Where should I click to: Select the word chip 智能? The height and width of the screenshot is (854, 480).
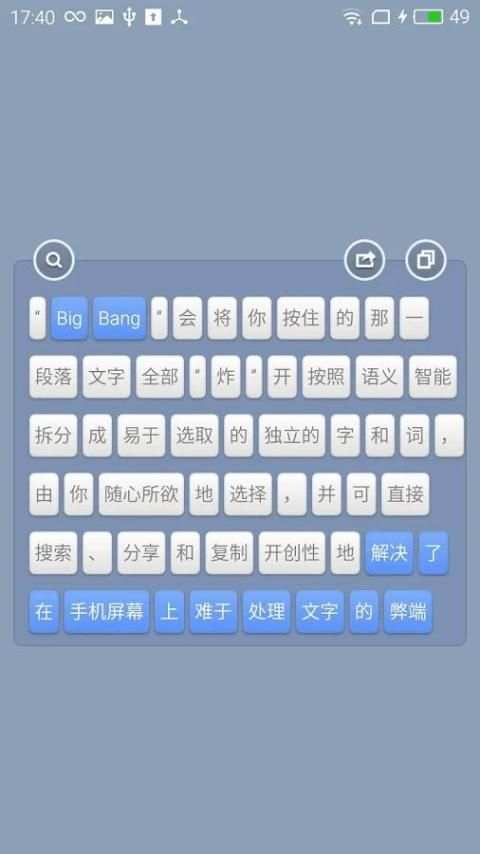click(x=433, y=377)
